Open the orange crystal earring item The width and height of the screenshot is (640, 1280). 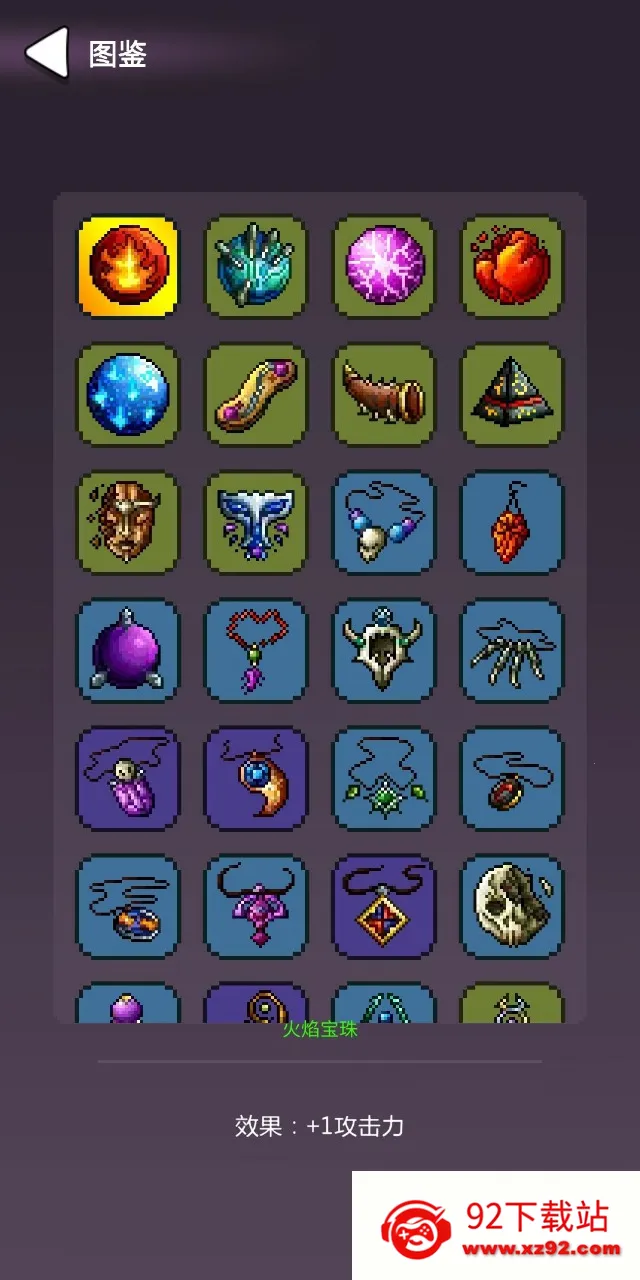(512, 523)
